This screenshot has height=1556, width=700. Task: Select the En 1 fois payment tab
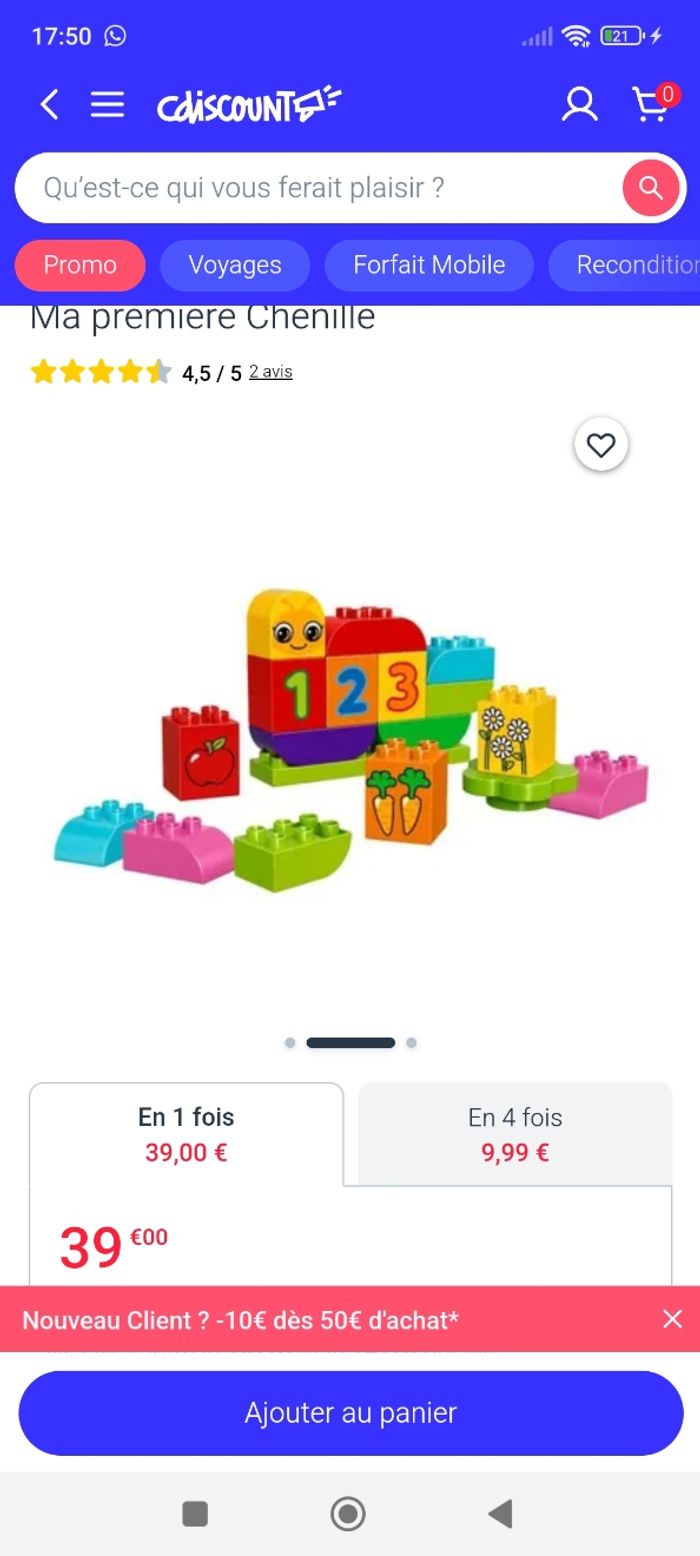coord(186,1134)
